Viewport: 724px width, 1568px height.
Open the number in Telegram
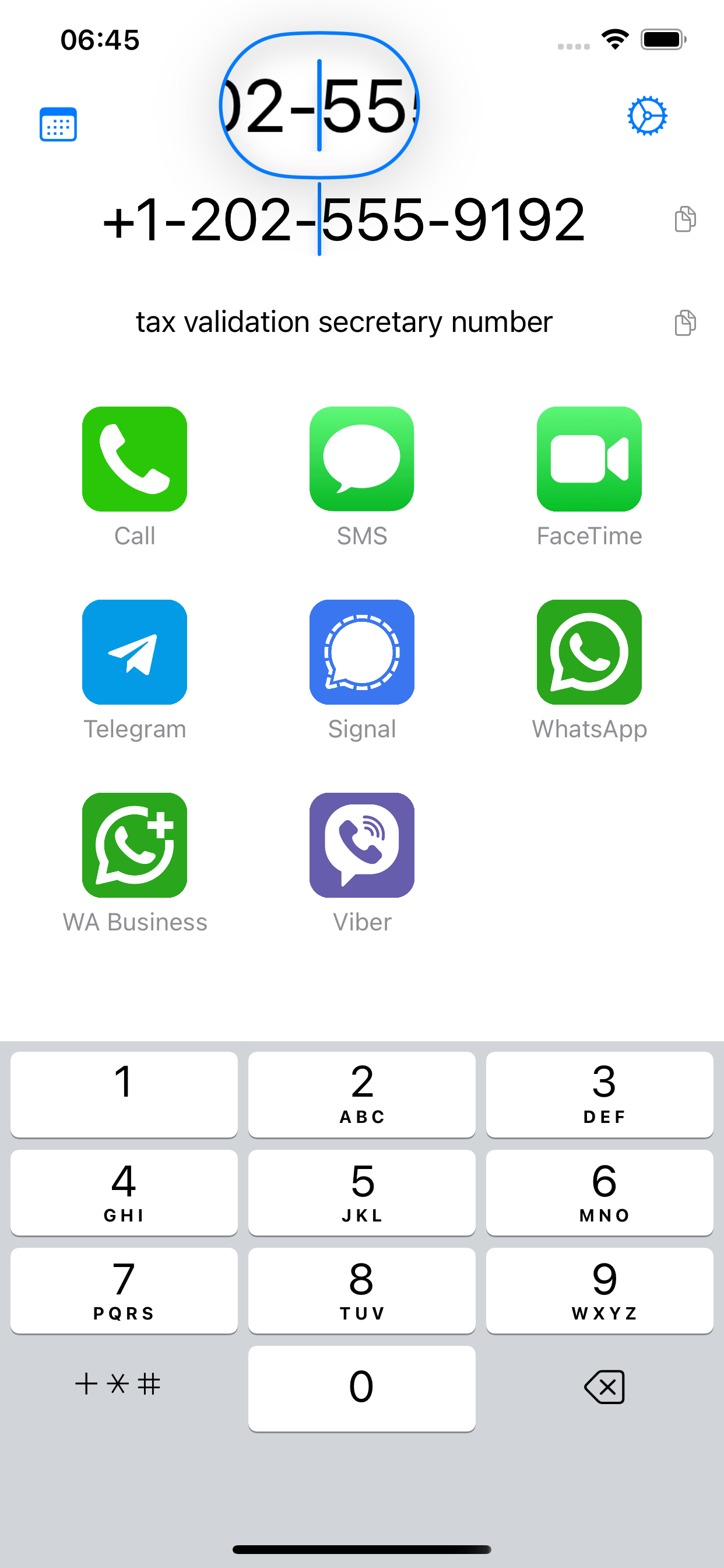click(135, 652)
